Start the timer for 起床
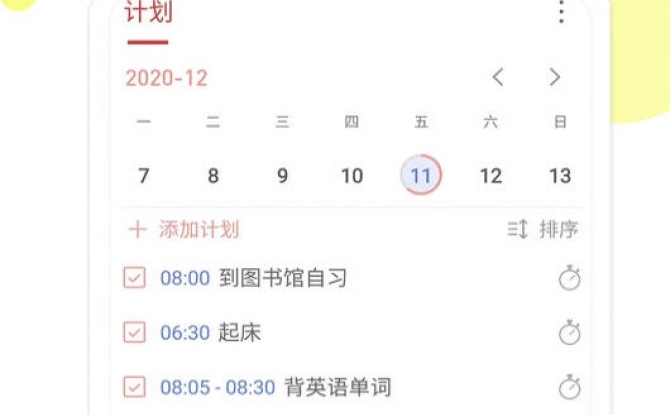 coord(569,332)
